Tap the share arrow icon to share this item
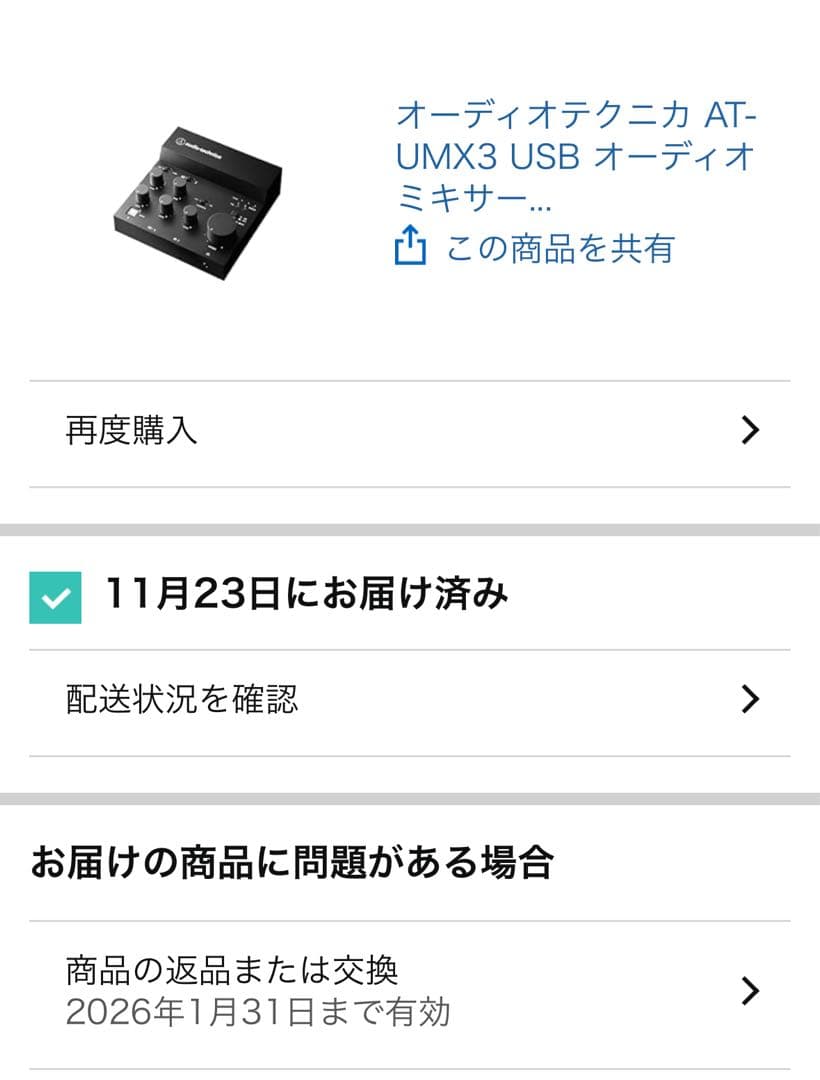Screen dimensions: 820x1080 click(x=412, y=246)
